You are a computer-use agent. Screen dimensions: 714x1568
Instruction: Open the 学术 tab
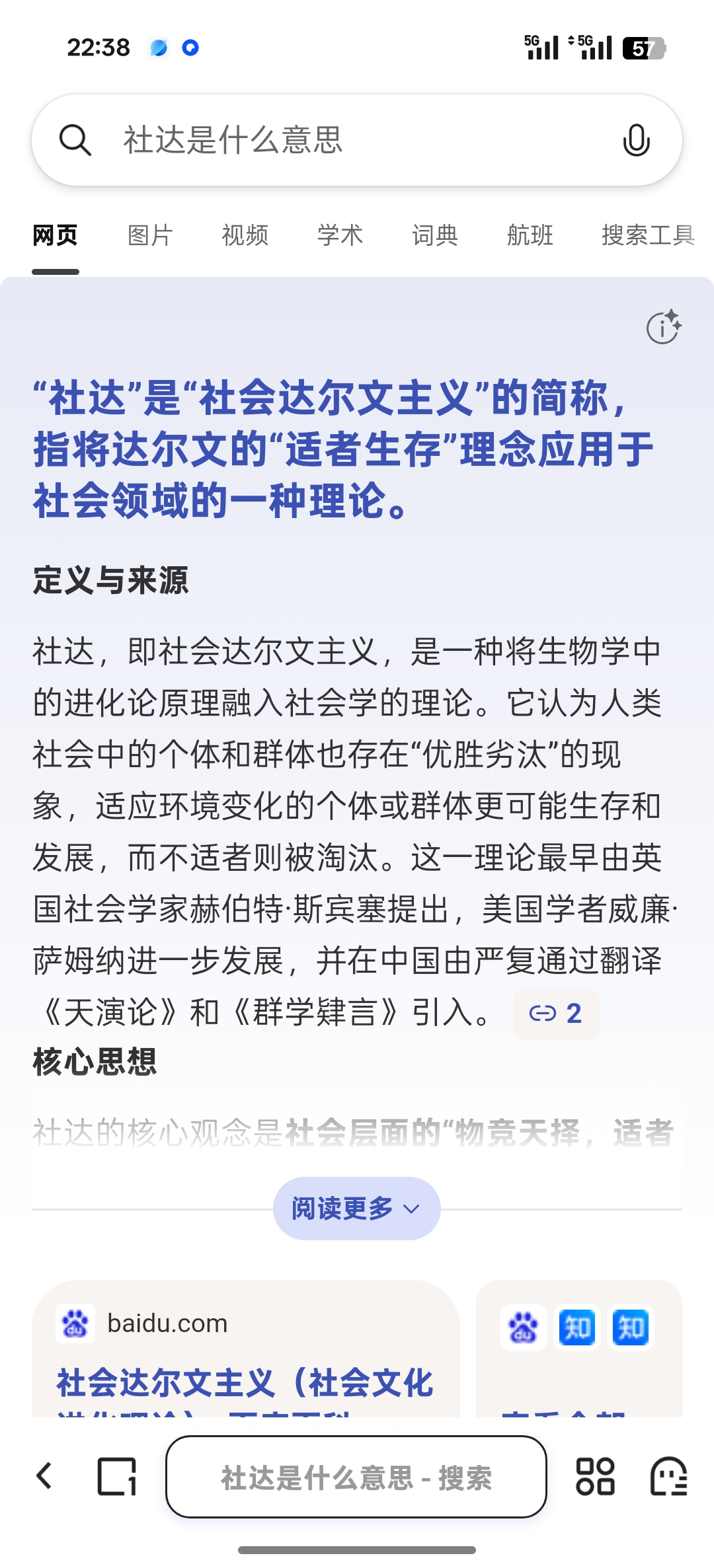pyautogui.click(x=340, y=235)
